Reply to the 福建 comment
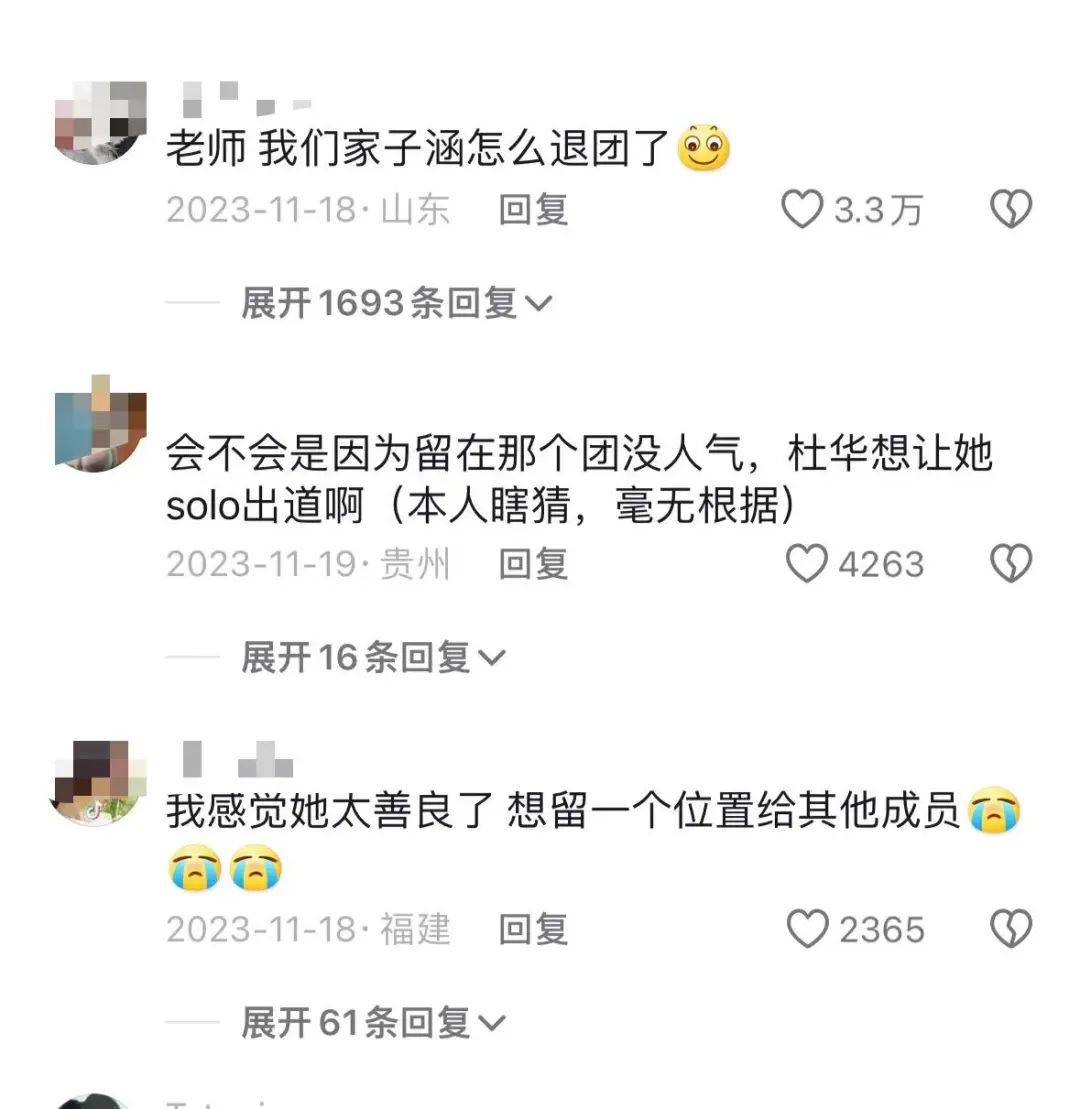Viewport: 1080px width, 1109px height. [x=533, y=930]
